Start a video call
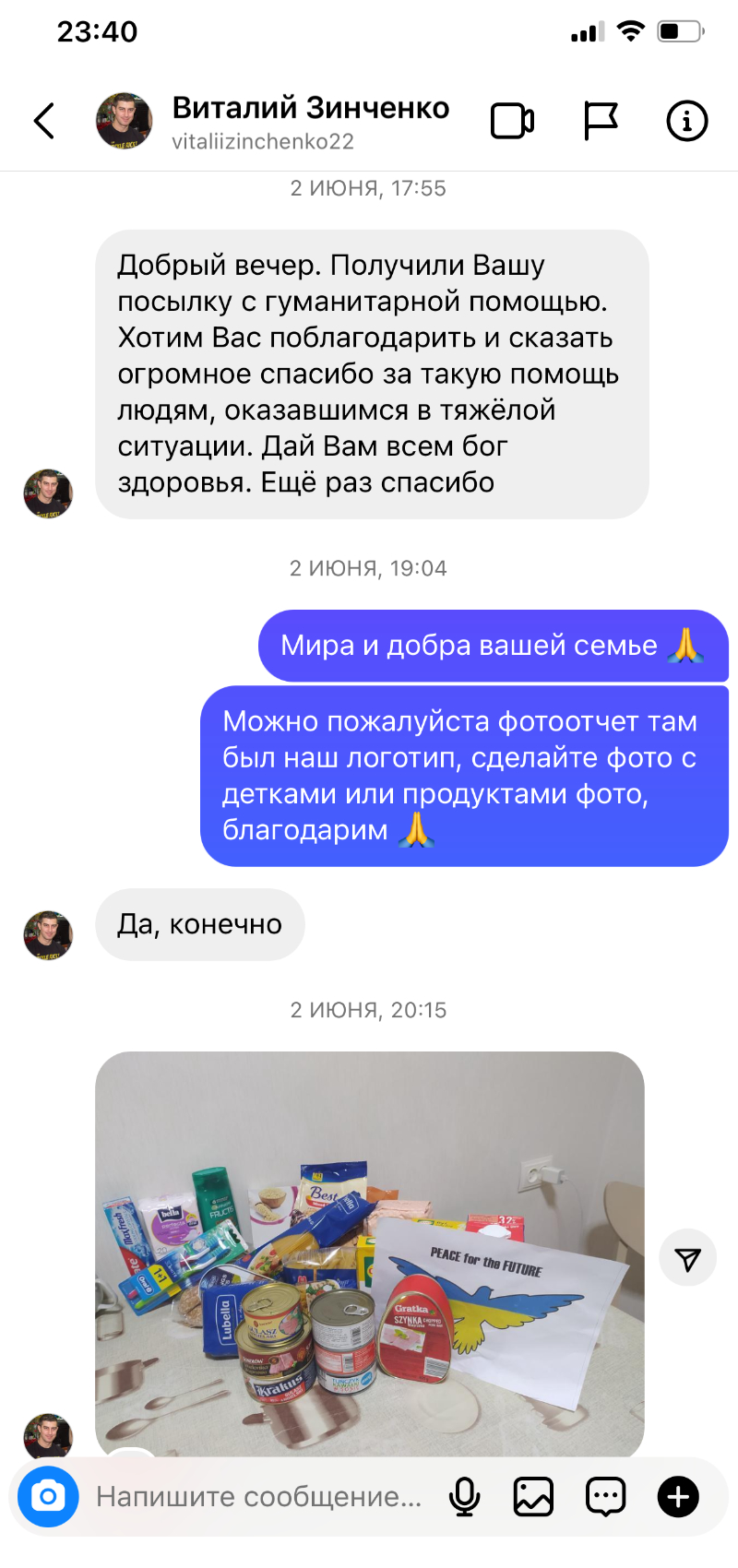Image resolution: width=738 pixels, height=1568 pixels. (512, 121)
